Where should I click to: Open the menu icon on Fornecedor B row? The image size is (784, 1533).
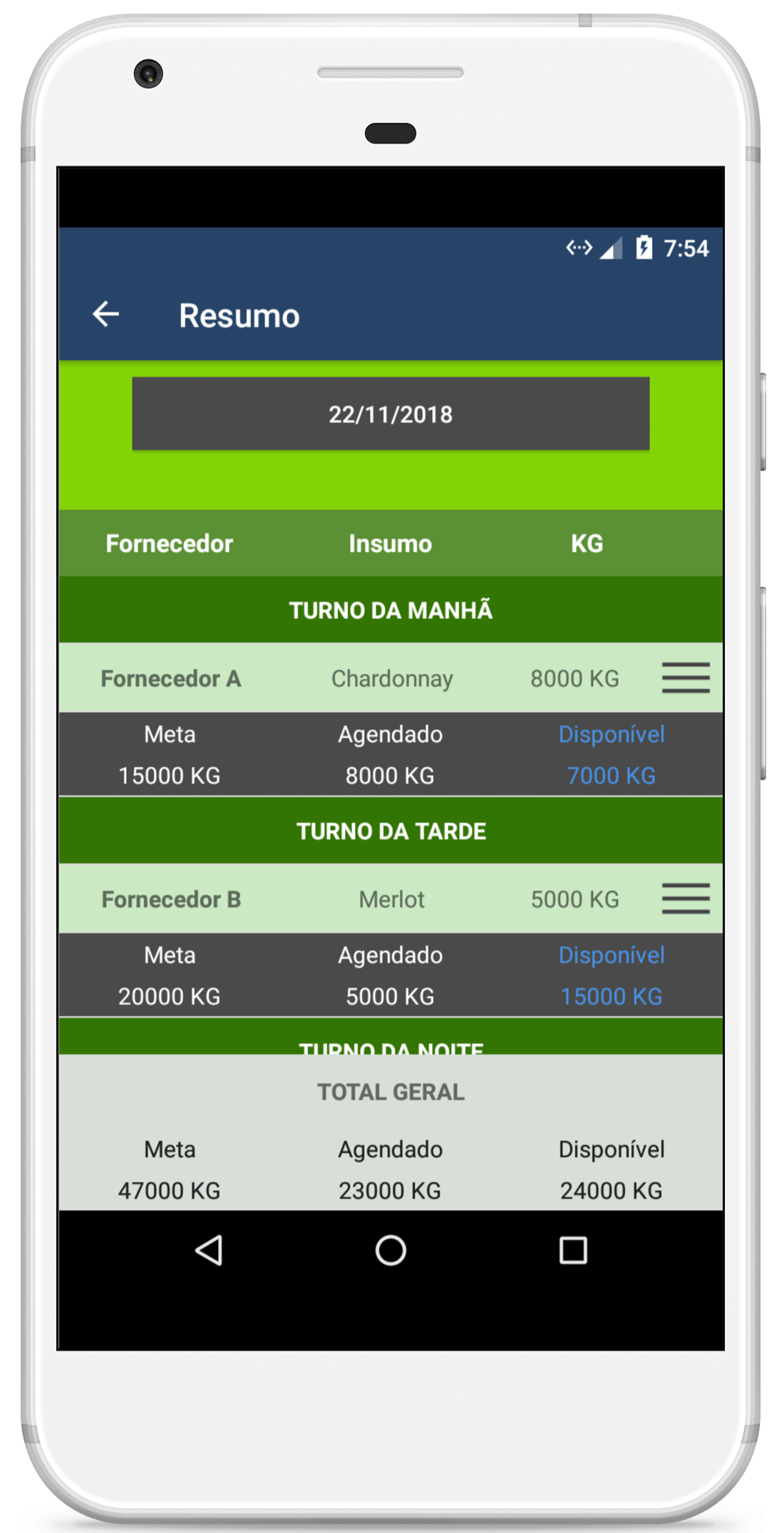click(x=685, y=898)
